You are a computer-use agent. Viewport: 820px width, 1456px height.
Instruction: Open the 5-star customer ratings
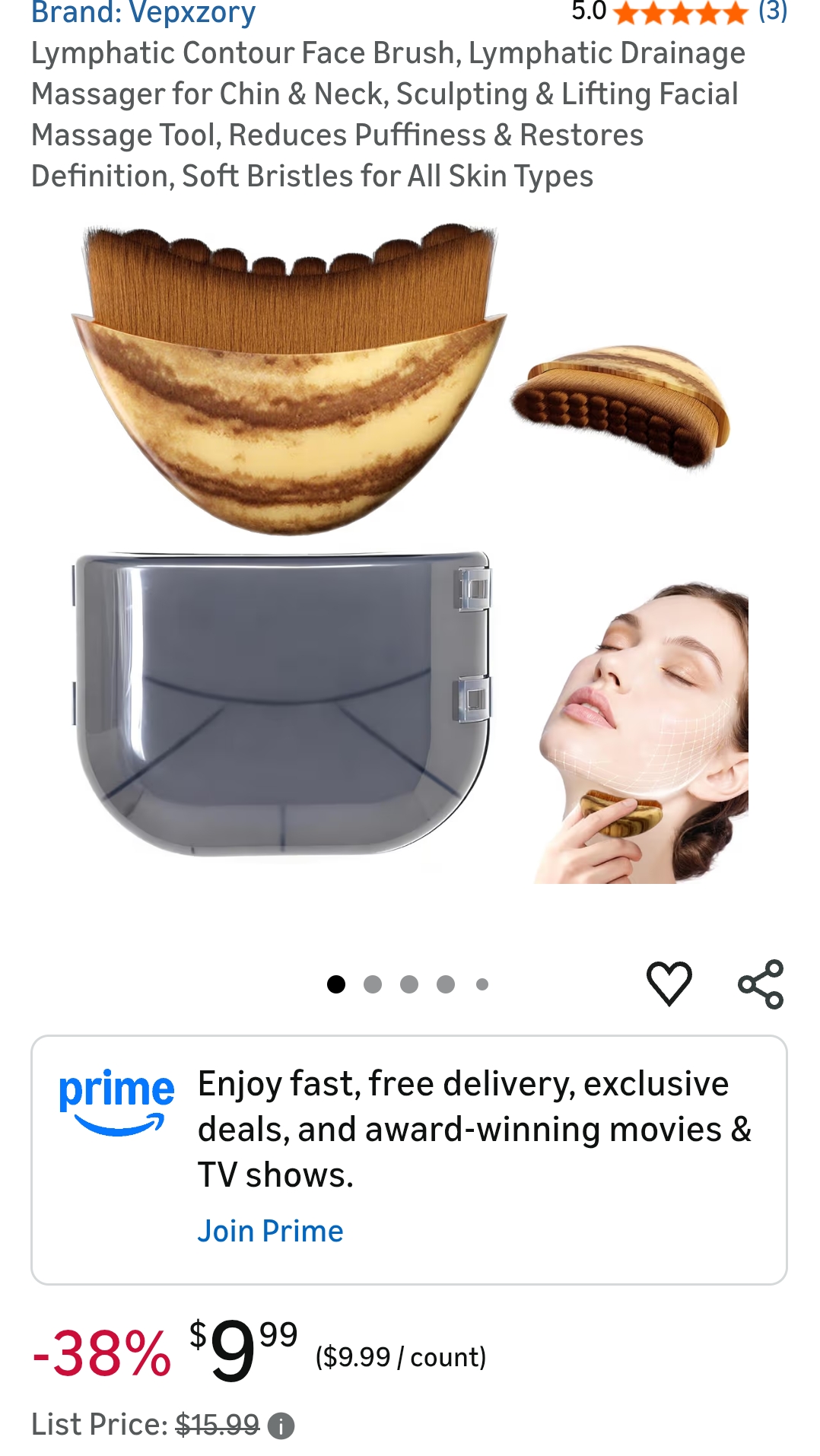679,13
